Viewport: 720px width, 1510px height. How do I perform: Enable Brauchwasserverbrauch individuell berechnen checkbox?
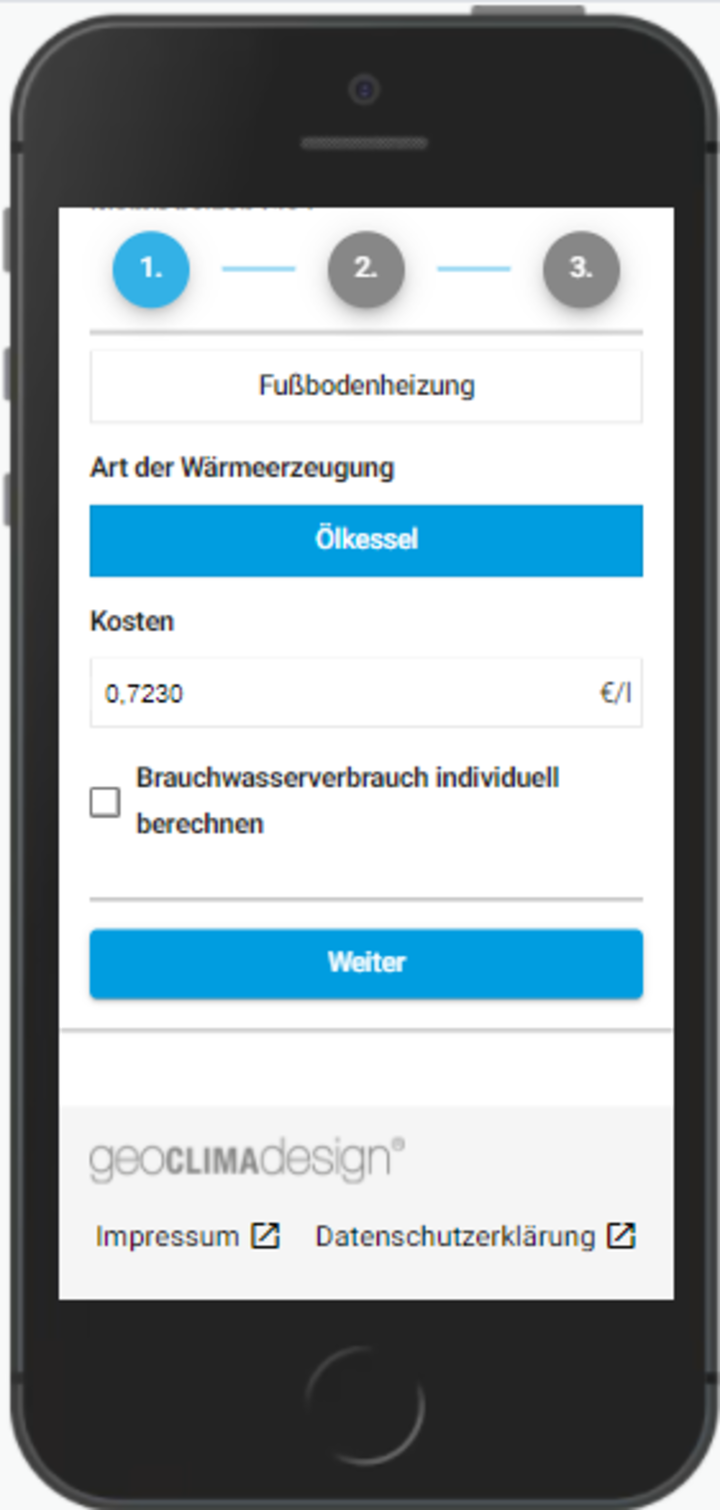105,802
